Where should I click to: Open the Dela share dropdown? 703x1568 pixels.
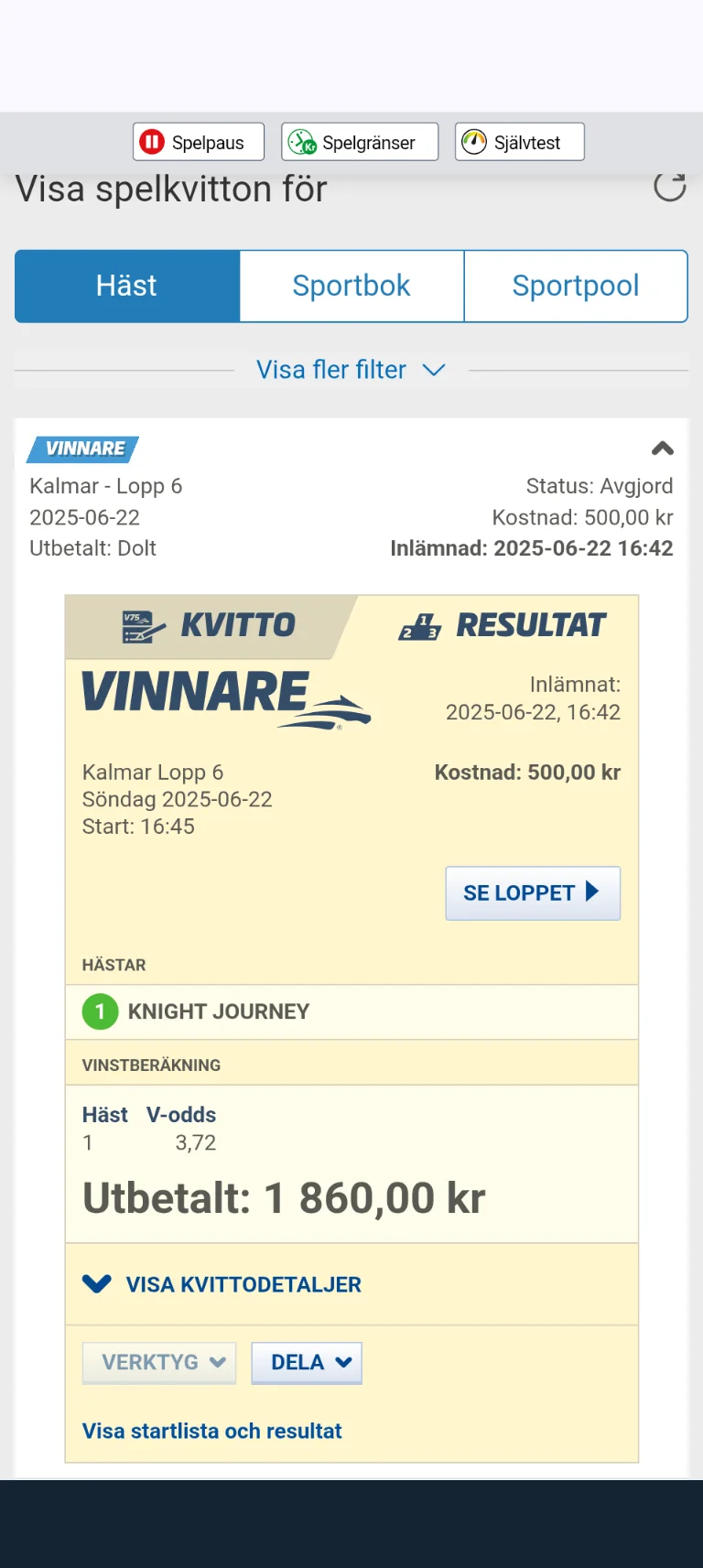point(307,1362)
